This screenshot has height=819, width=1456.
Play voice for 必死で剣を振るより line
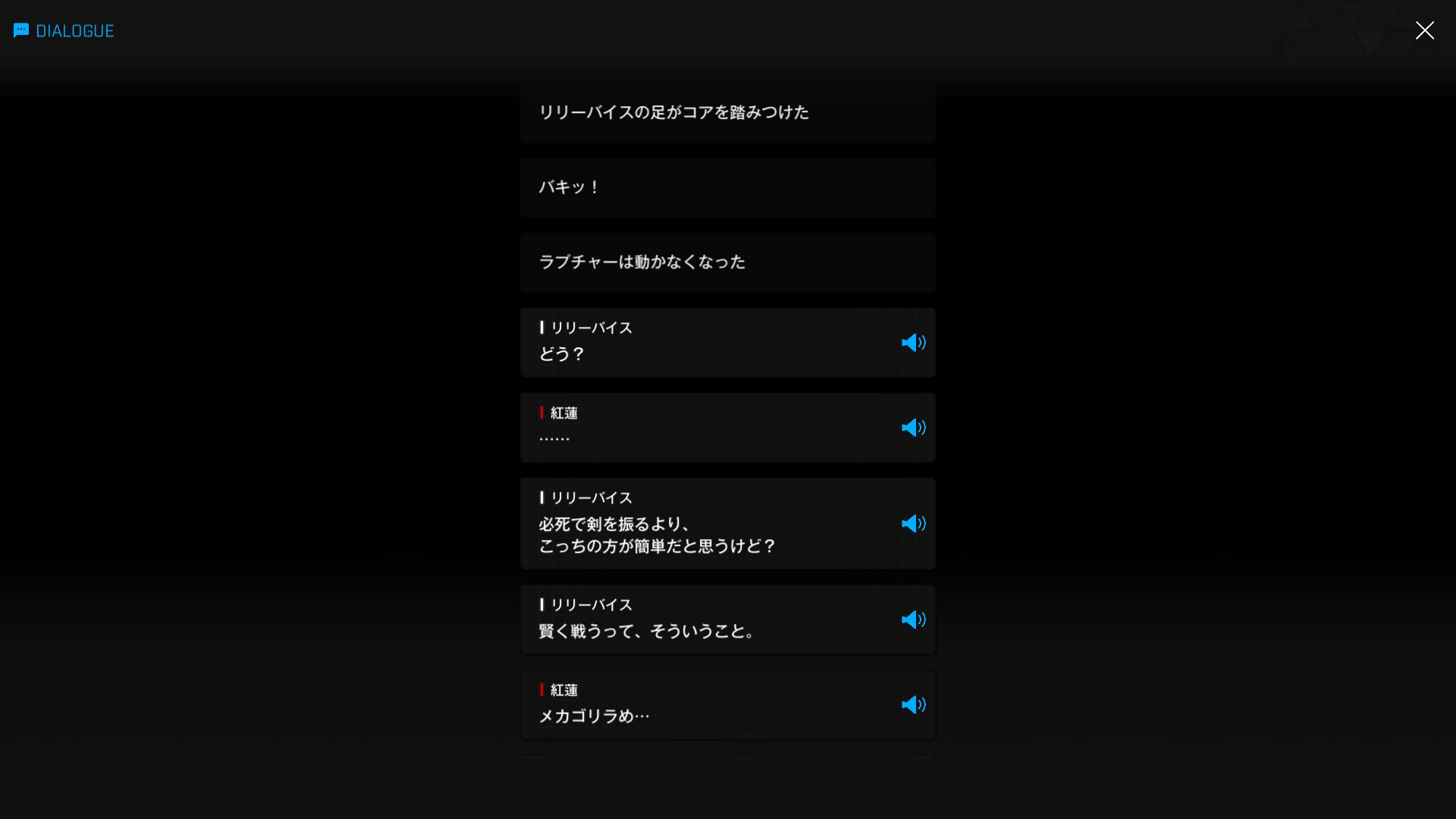[913, 524]
